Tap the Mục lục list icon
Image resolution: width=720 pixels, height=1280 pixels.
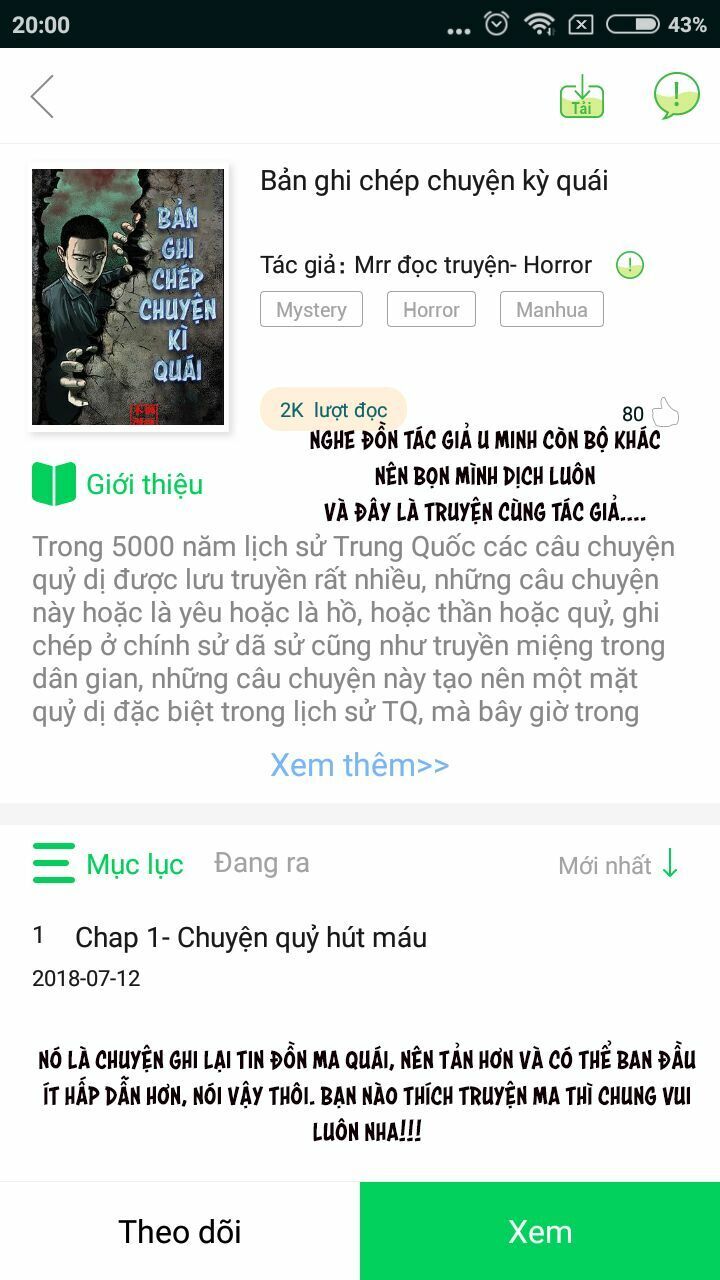(55, 862)
